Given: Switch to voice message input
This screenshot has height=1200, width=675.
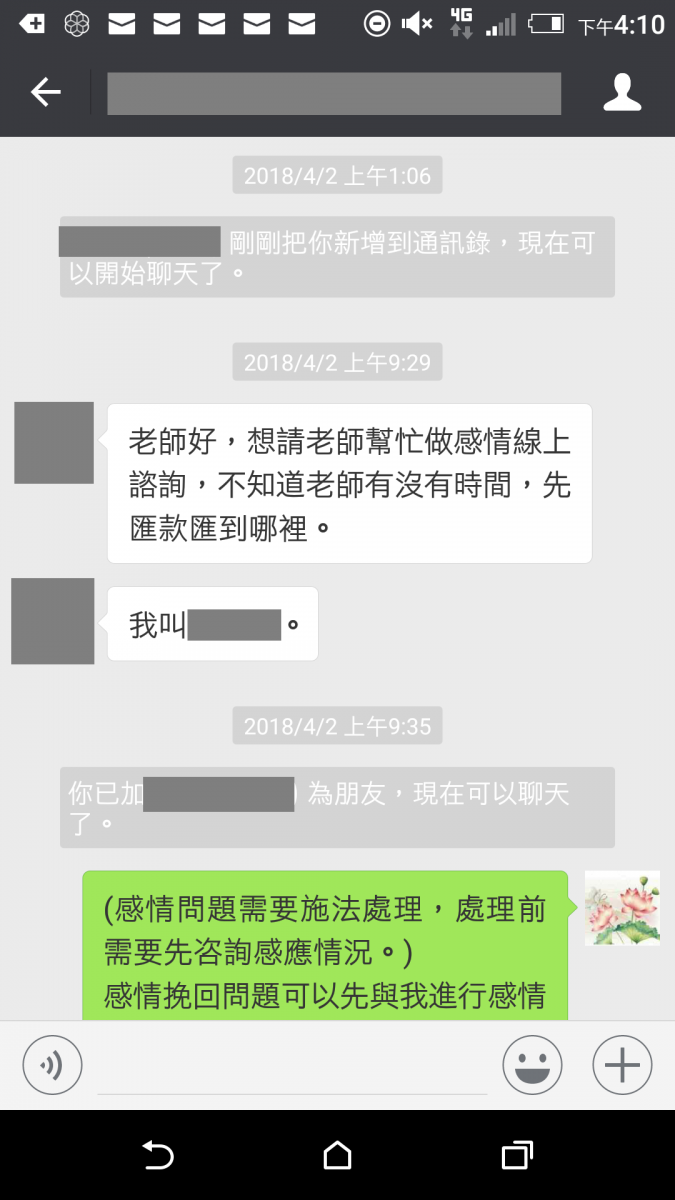Looking at the screenshot, I should (52, 1065).
